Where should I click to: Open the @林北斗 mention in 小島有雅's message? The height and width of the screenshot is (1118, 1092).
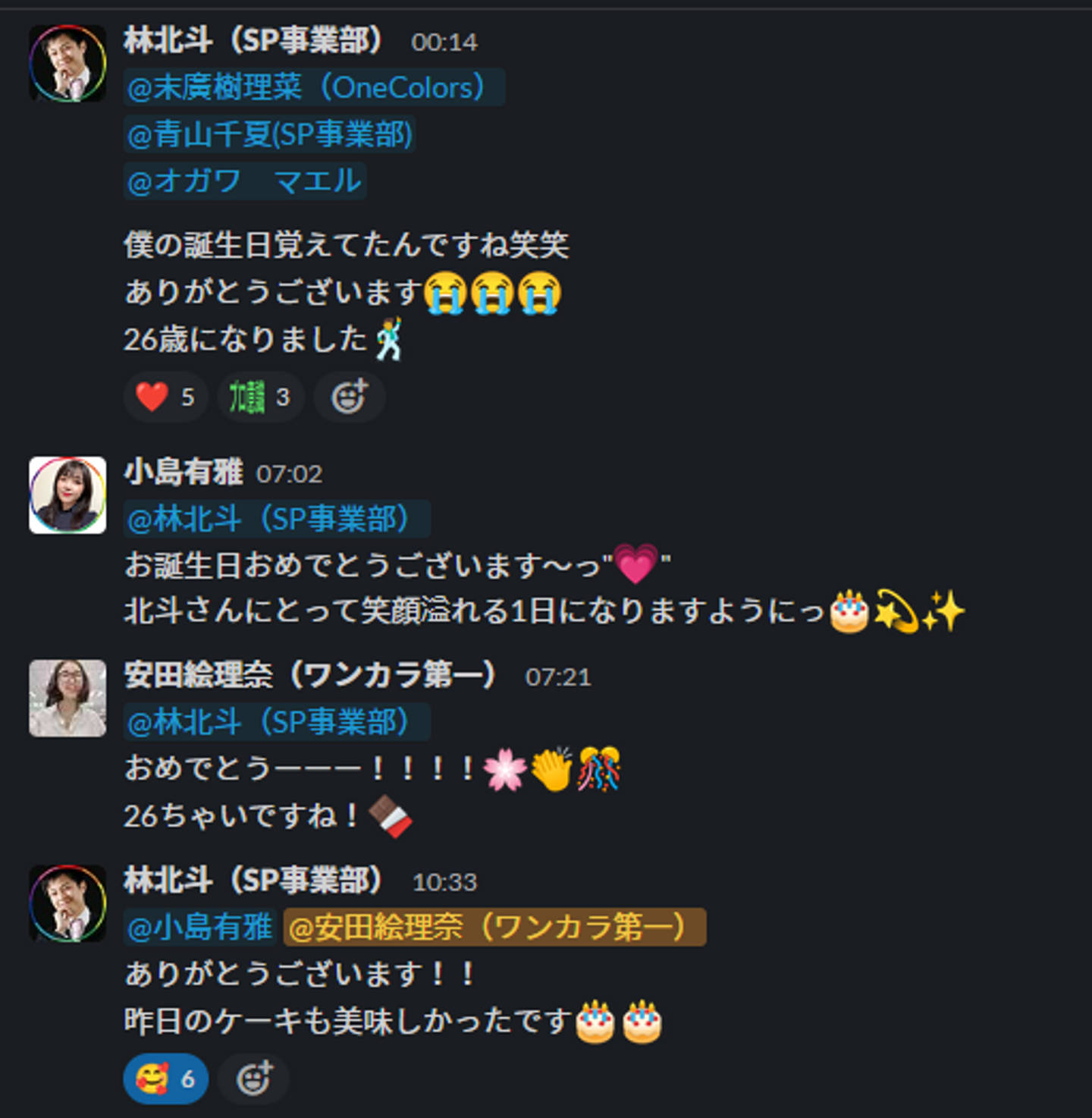click(x=276, y=519)
